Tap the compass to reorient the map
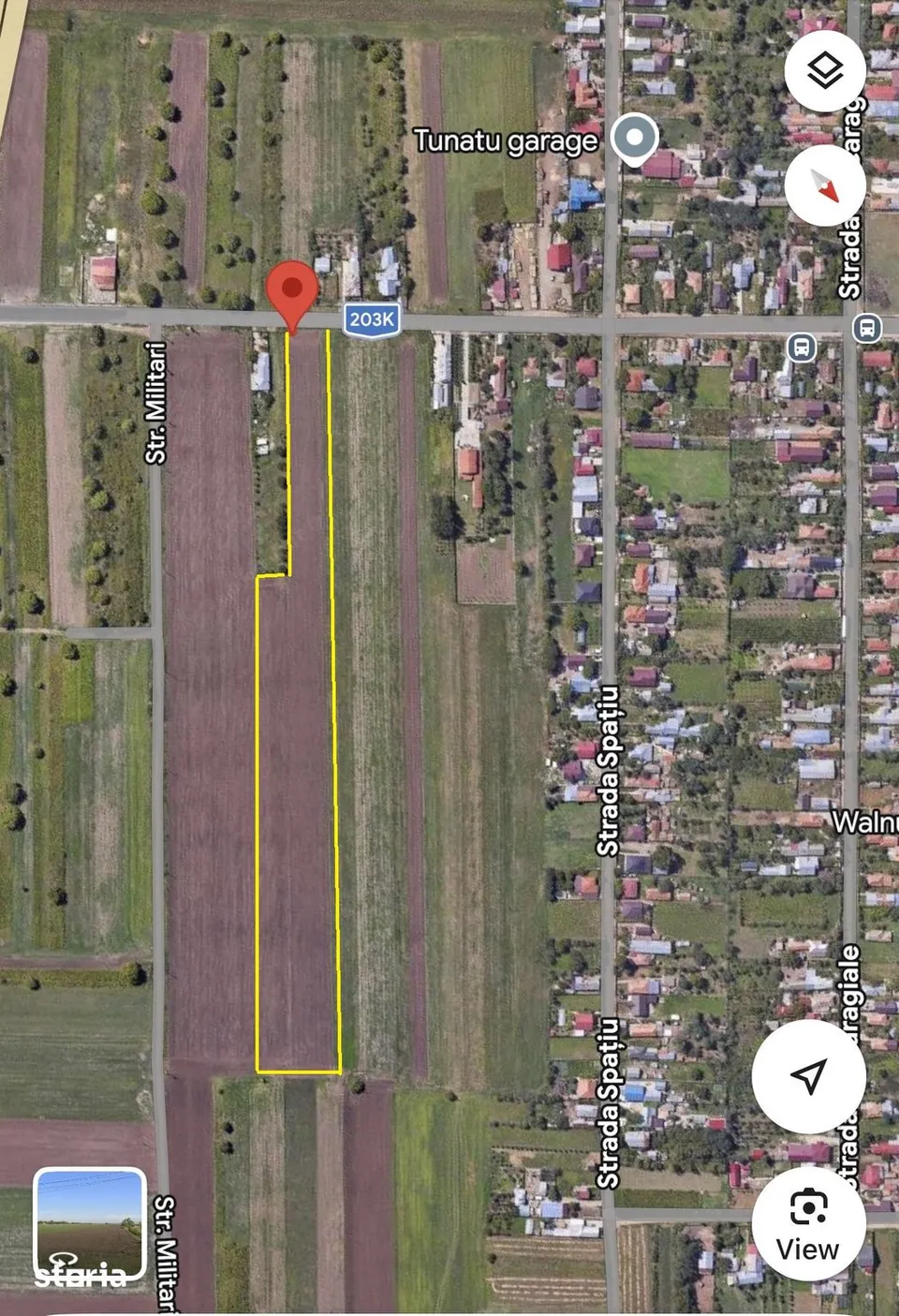This screenshot has width=899, height=1316. coord(824,185)
